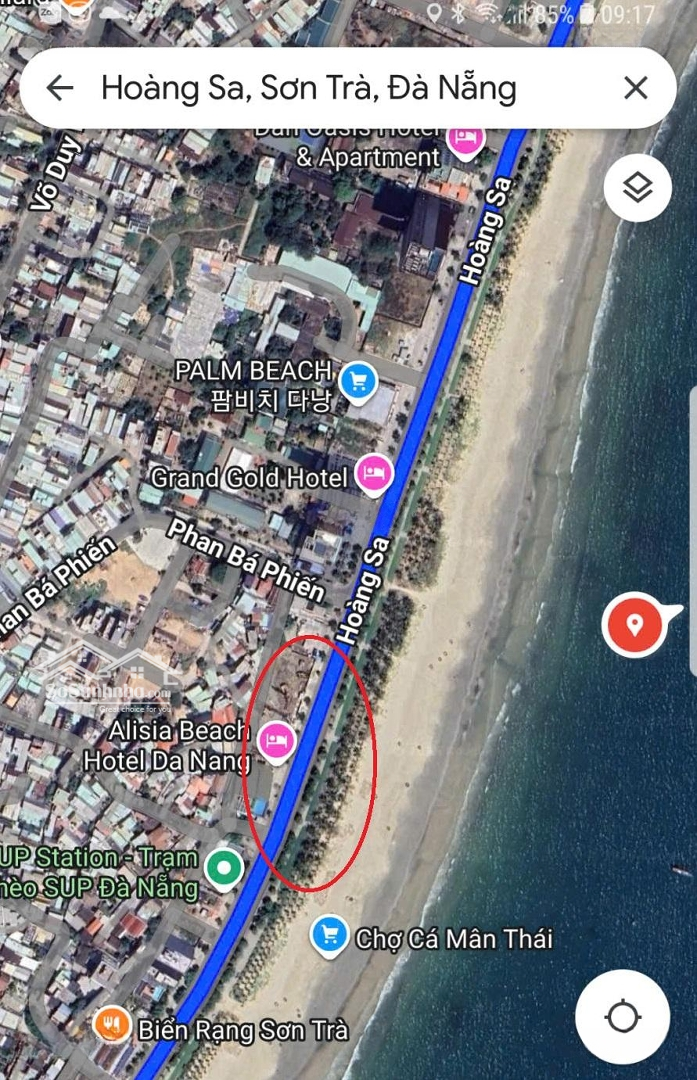Screen dimensions: 697x1080
Task: Open the map layers selector
Action: (x=637, y=188)
